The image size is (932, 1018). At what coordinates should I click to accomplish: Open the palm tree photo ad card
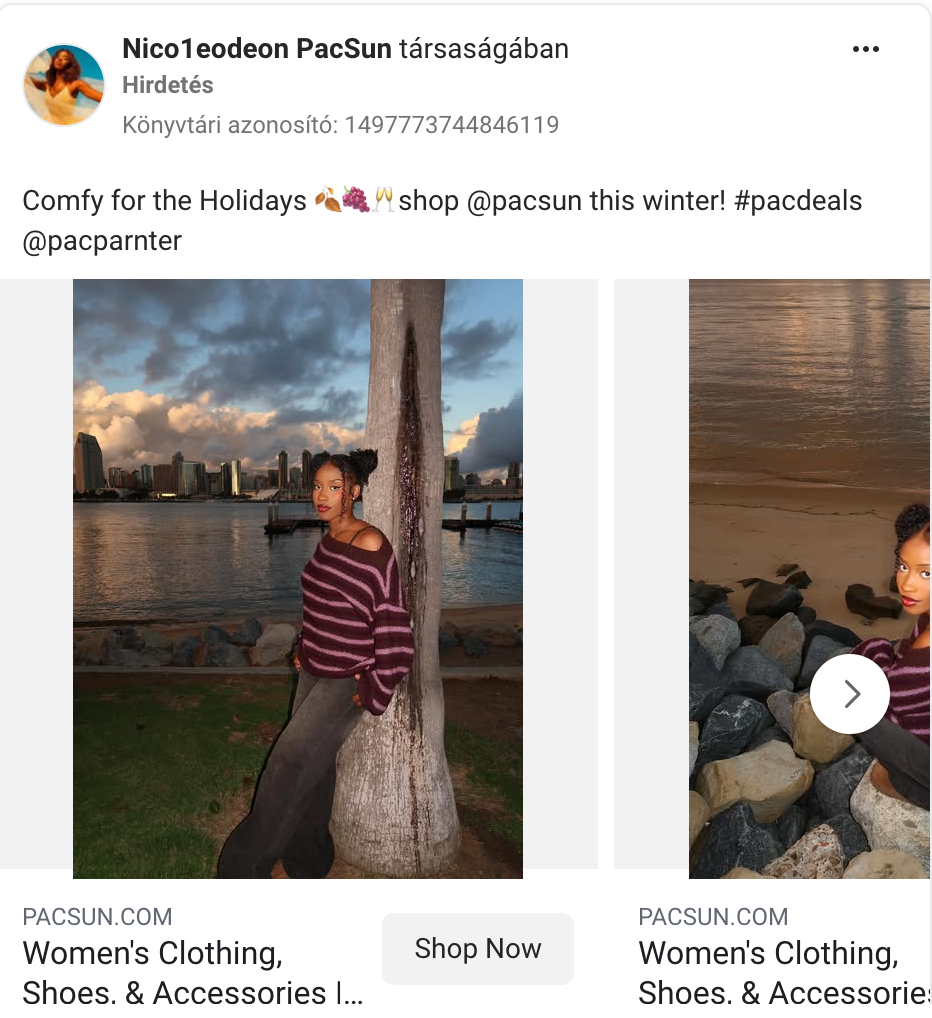click(x=298, y=578)
